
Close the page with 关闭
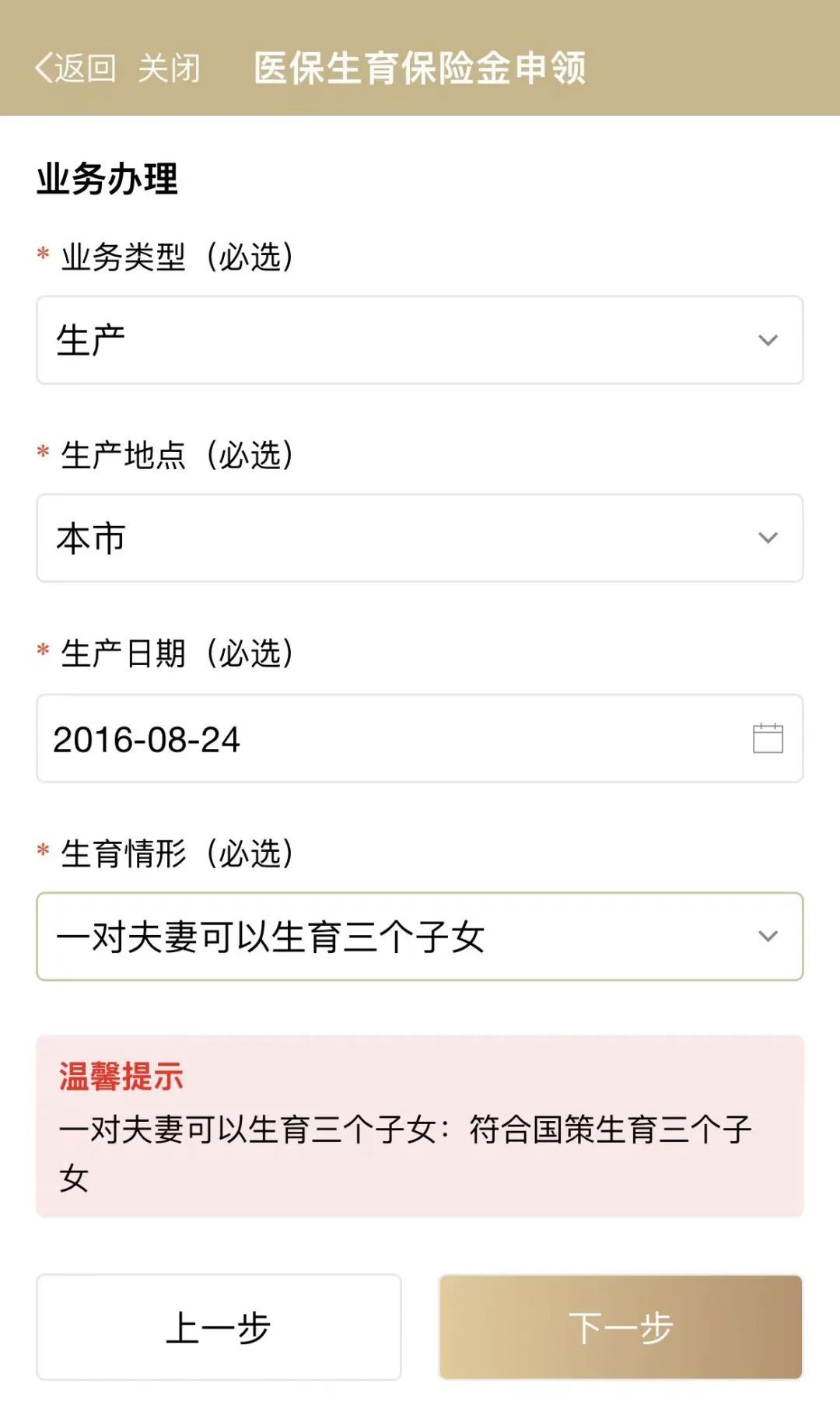[169, 68]
